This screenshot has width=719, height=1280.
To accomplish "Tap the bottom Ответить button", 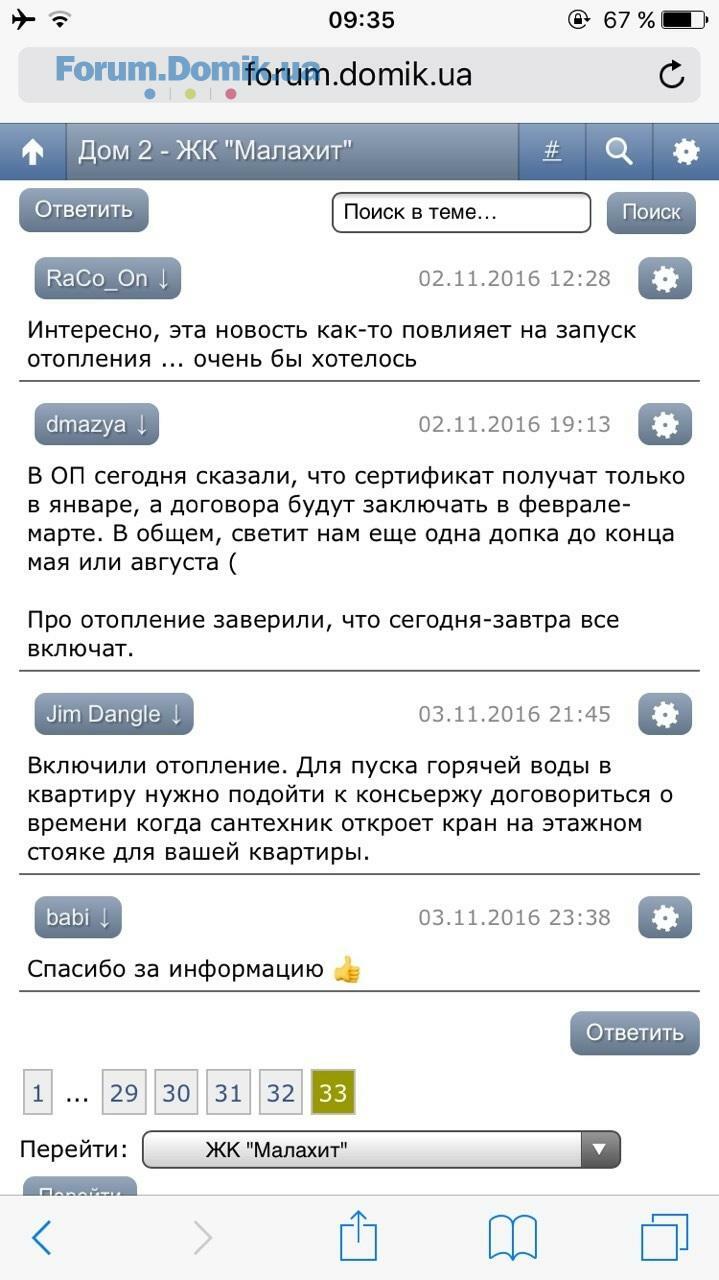I will [x=635, y=1033].
